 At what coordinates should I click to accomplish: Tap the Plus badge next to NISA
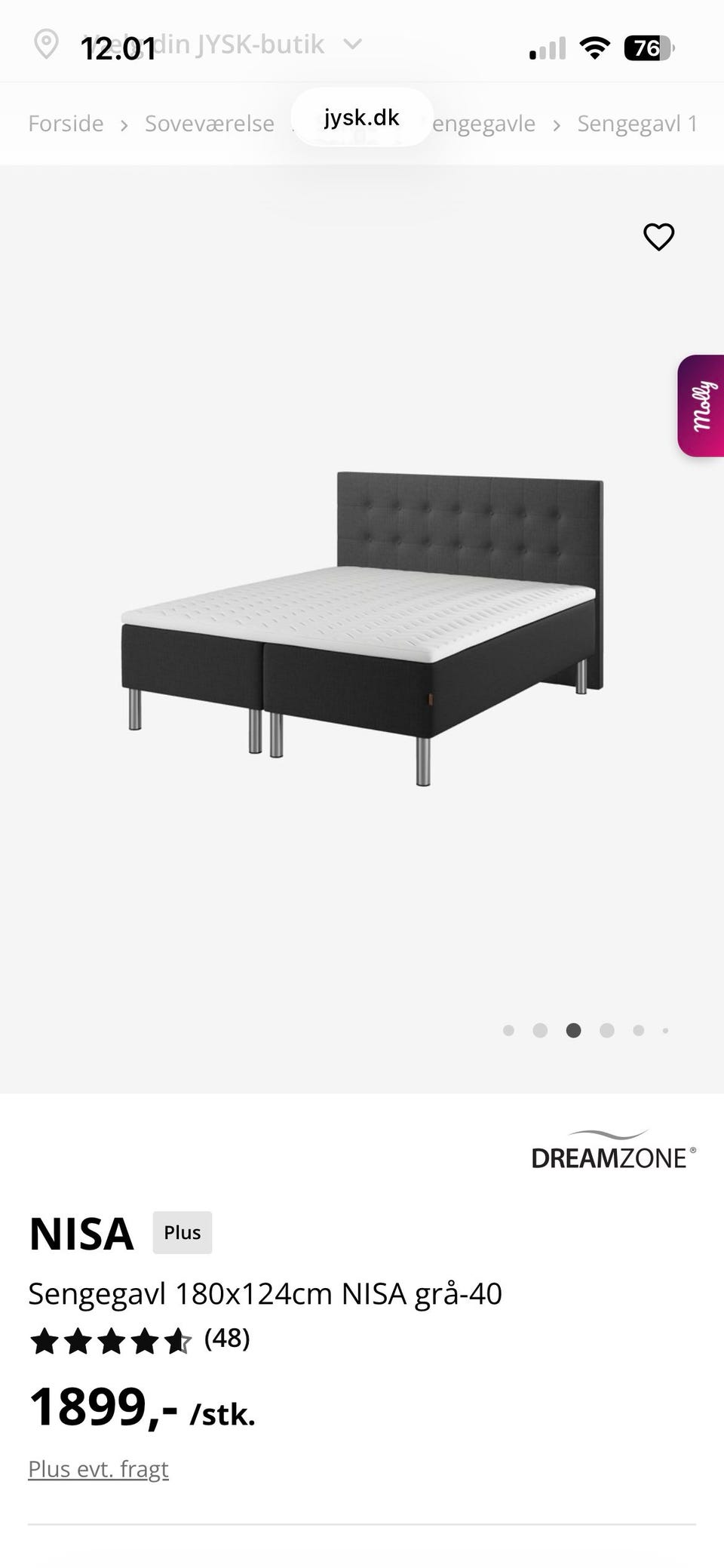point(183,1232)
